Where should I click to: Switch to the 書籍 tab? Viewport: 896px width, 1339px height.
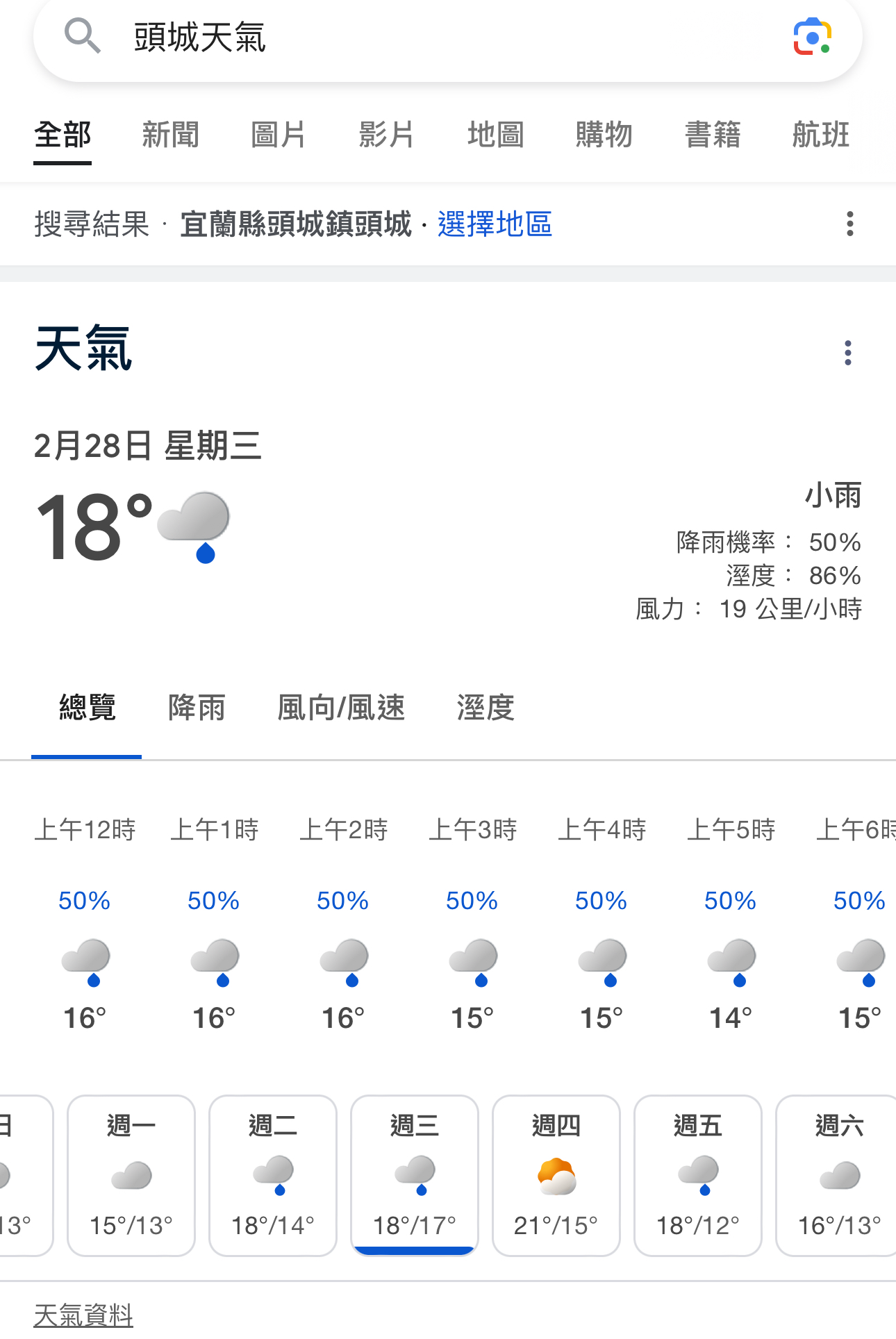coord(713,135)
